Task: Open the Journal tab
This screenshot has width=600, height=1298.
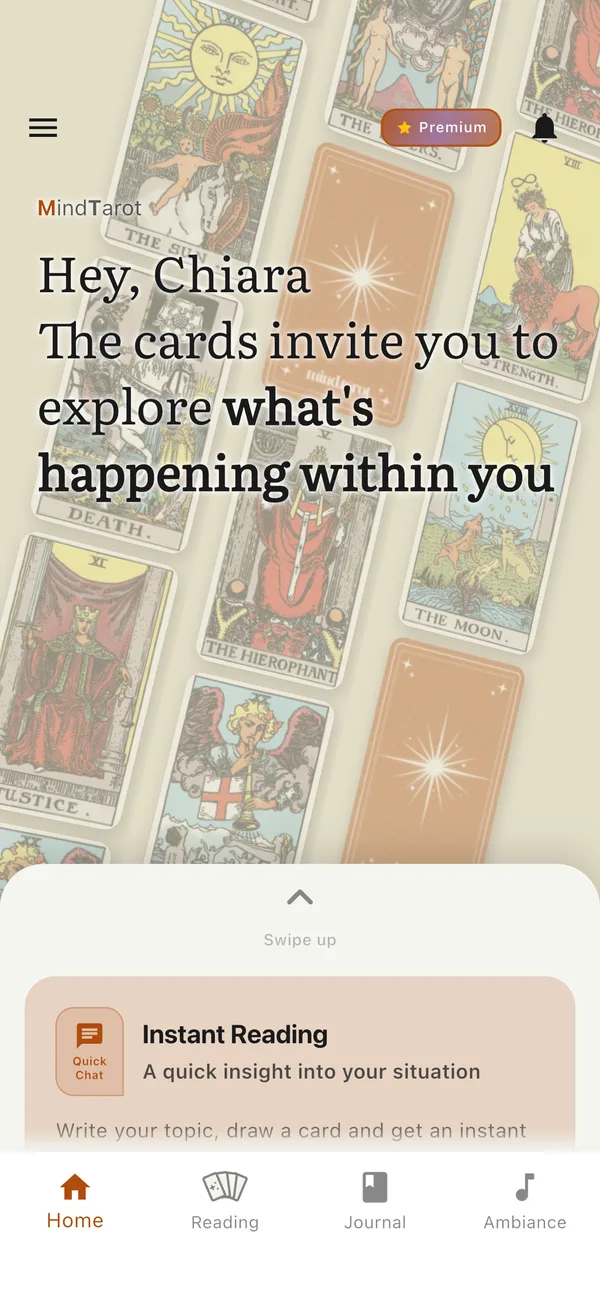Action: pos(375,1202)
